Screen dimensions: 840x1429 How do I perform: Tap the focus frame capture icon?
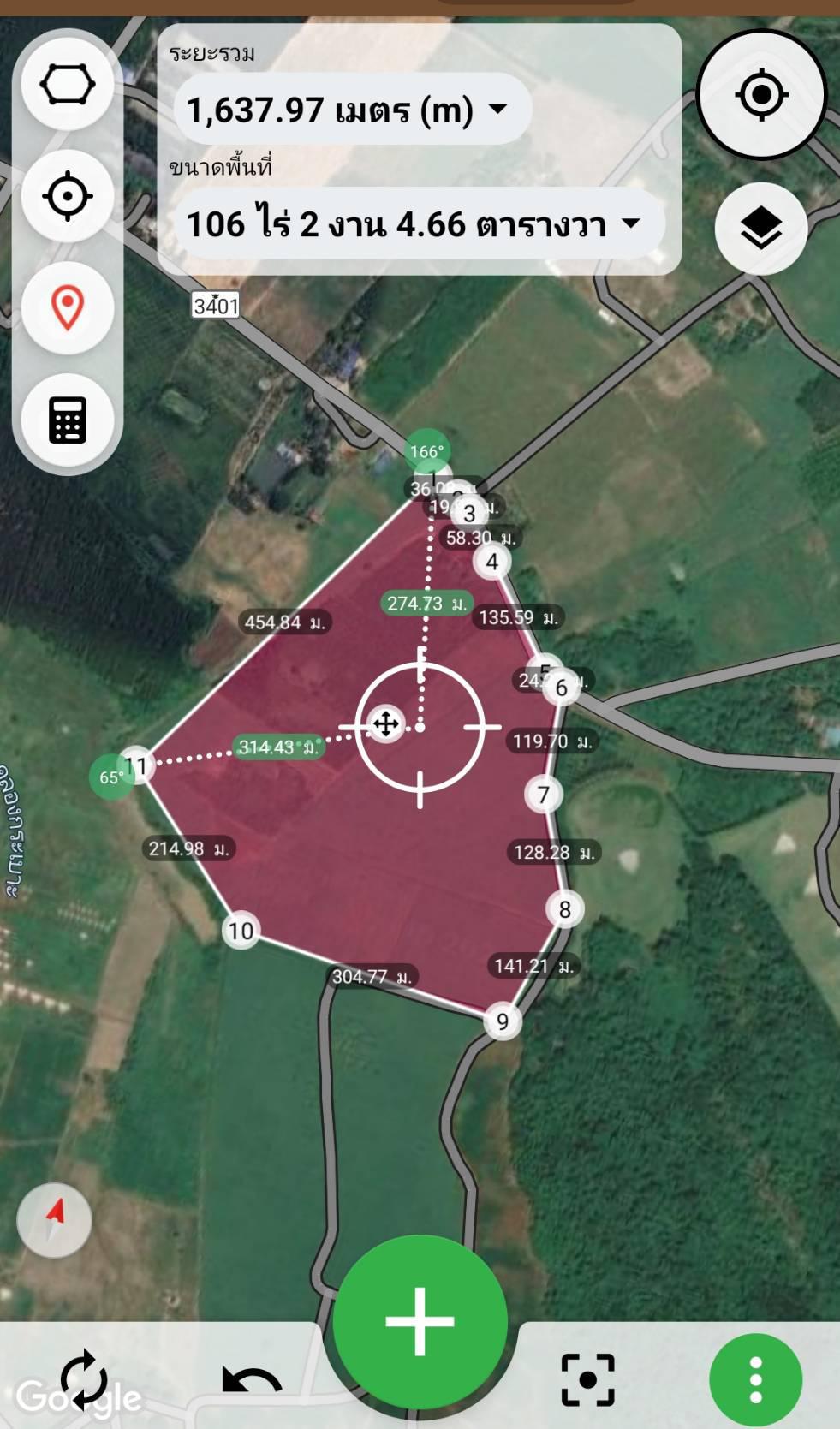point(587,1379)
